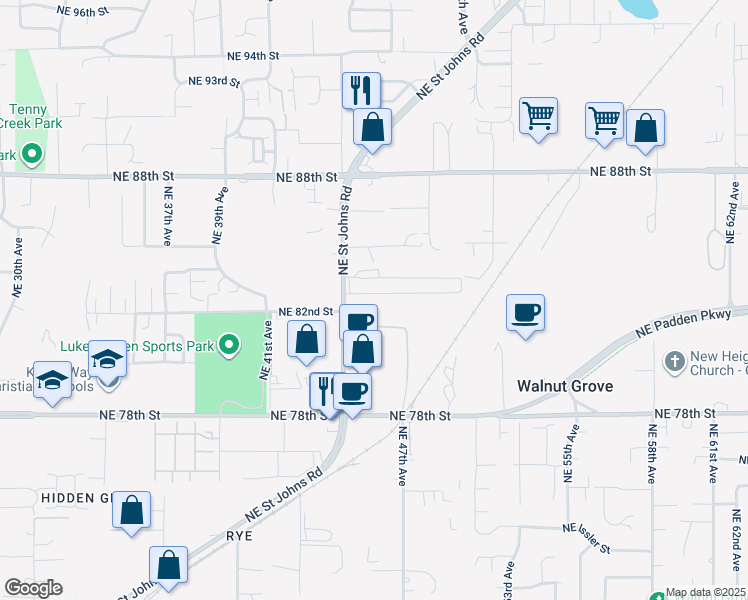Open restaurant marker north of NE 88th St

(x=360, y=90)
